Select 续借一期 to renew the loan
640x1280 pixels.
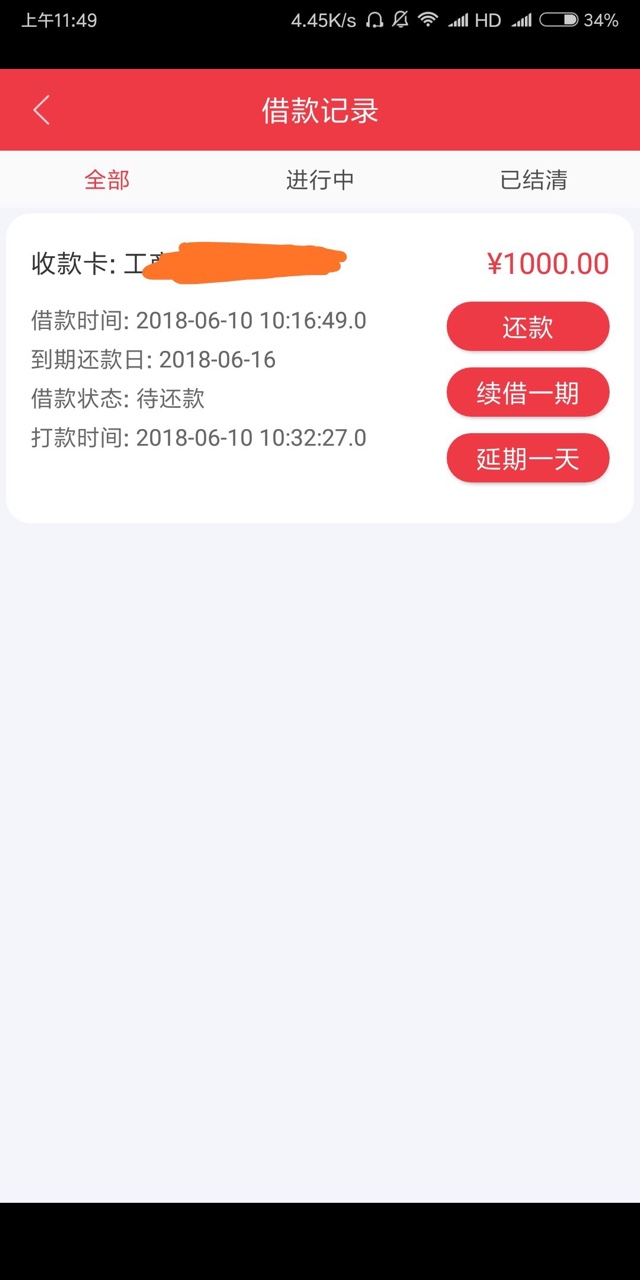point(528,393)
